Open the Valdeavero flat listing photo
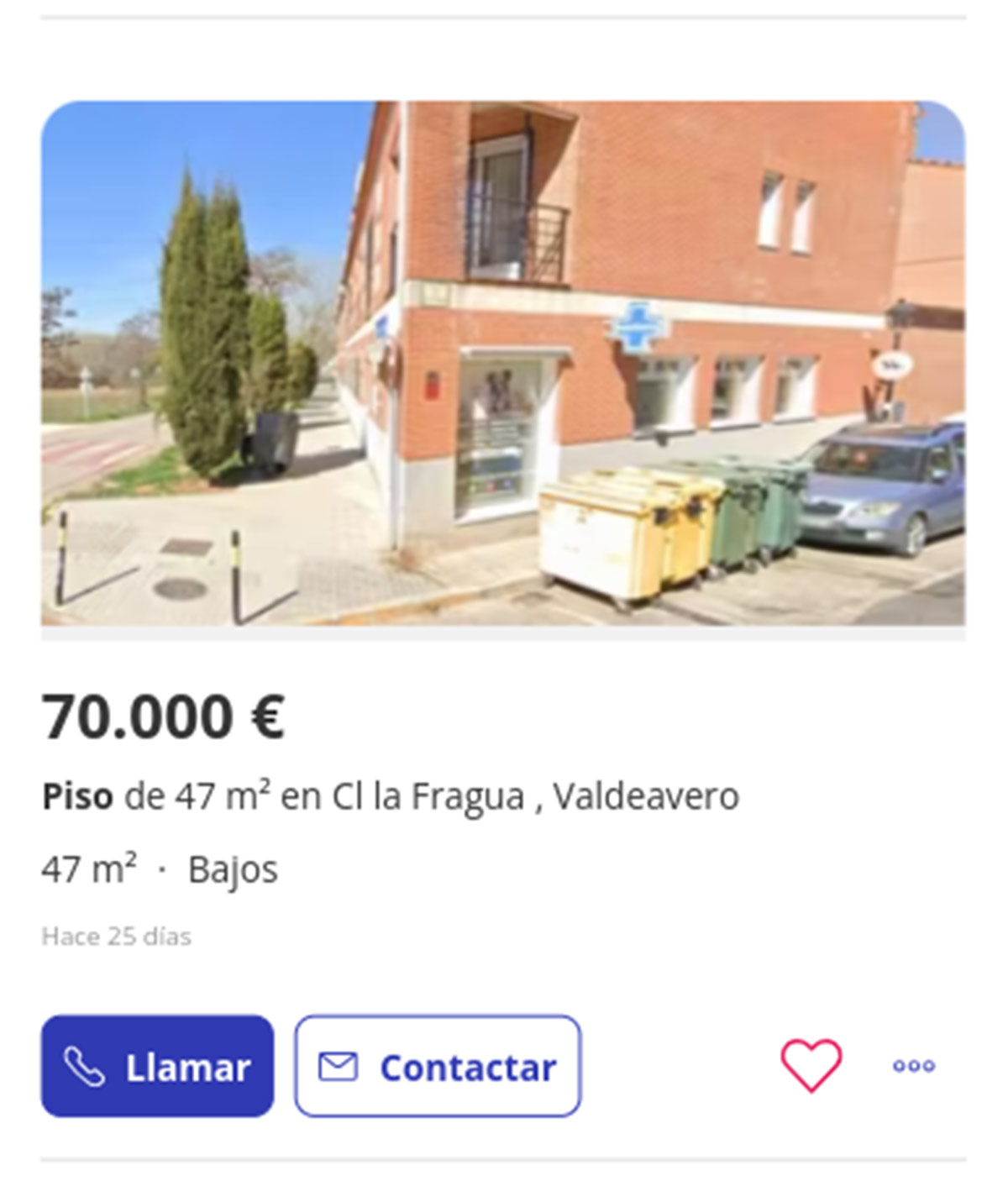The width and height of the screenshot is (1008, 1181). [502, 363]
